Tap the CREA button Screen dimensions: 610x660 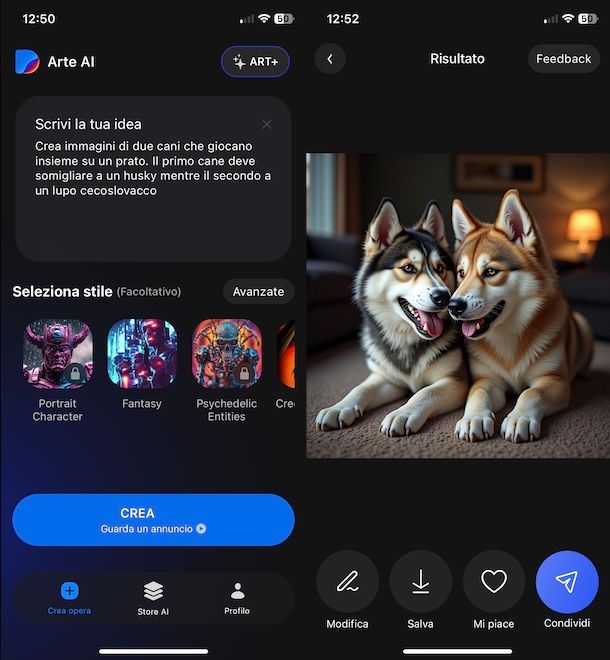click(x=153, y=519)
